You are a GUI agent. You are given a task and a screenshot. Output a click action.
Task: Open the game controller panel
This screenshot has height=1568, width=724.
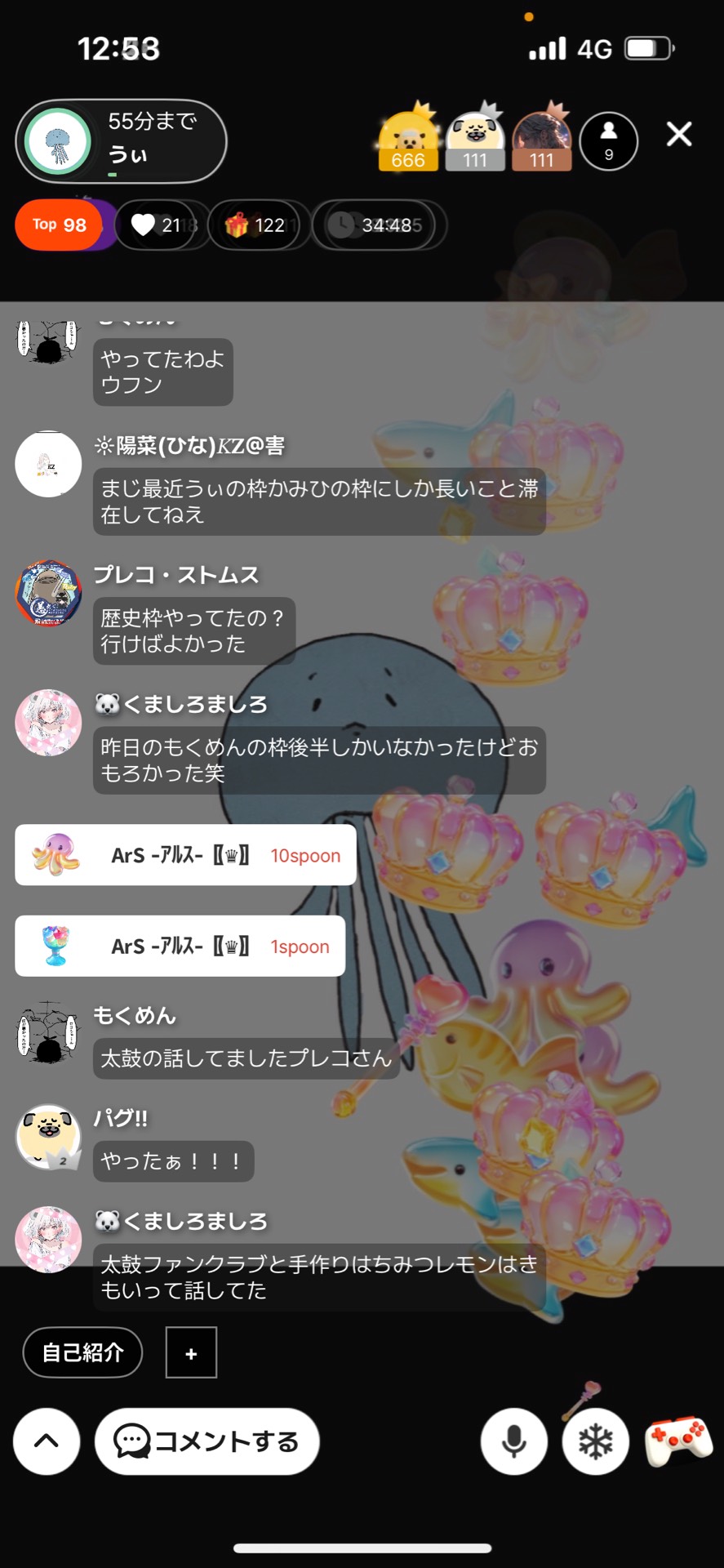pos(677,1441)
